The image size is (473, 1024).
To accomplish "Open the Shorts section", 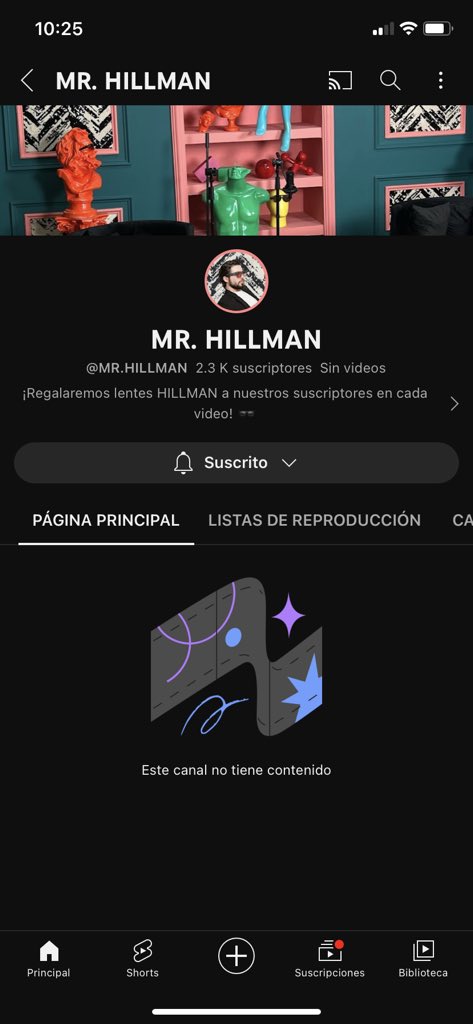I will (142, 959).
